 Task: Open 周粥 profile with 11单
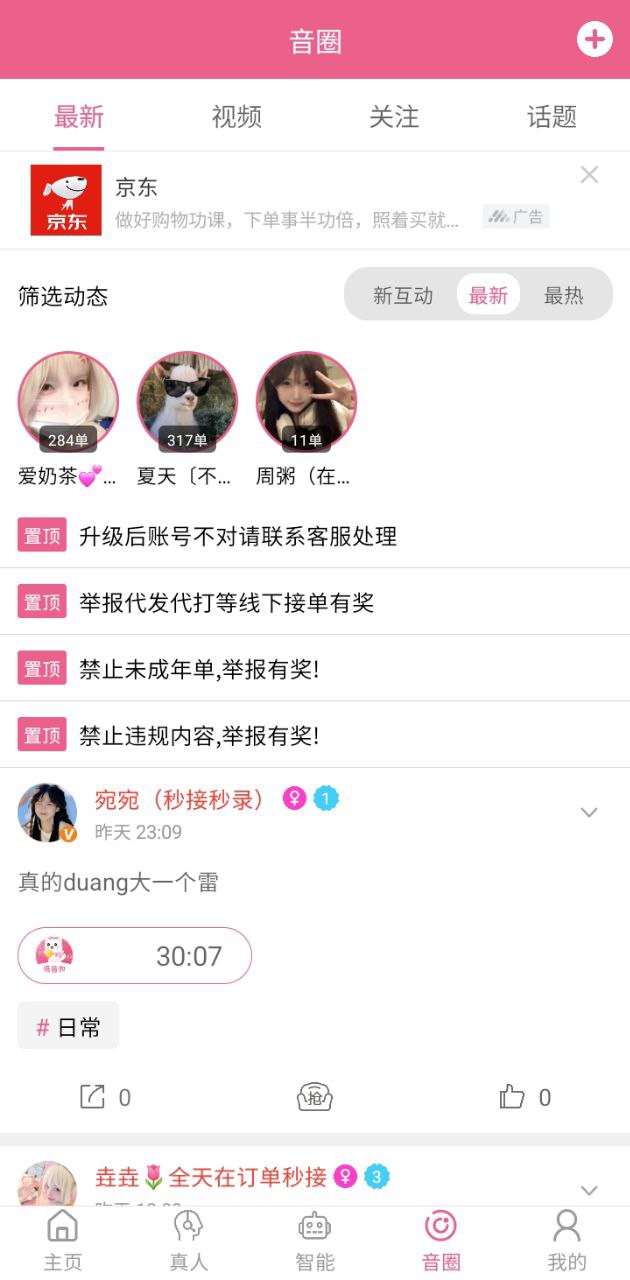tap(306, 402)
